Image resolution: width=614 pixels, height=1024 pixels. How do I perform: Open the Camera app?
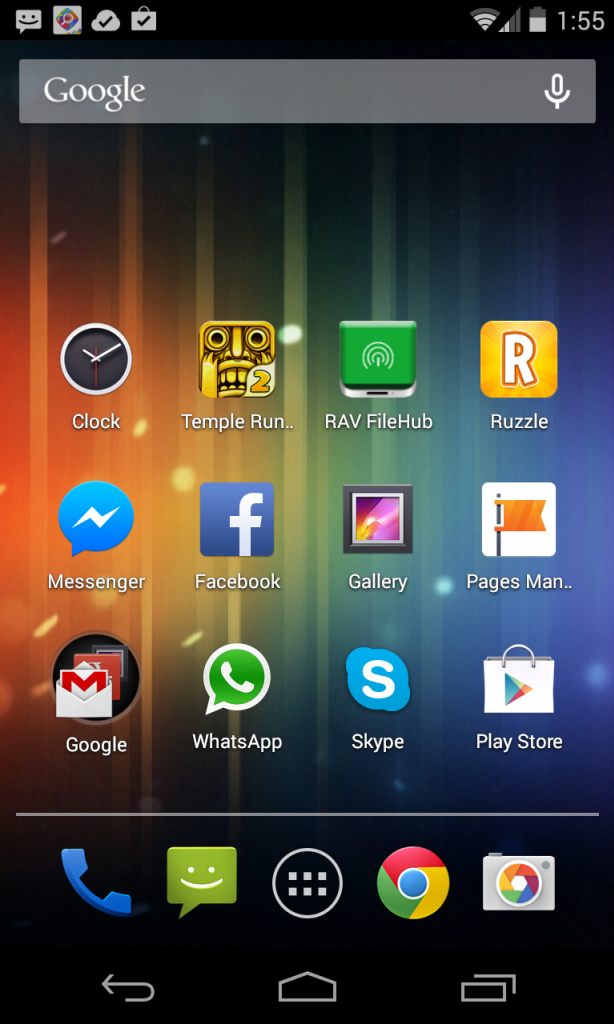click(x=518, y=882)
